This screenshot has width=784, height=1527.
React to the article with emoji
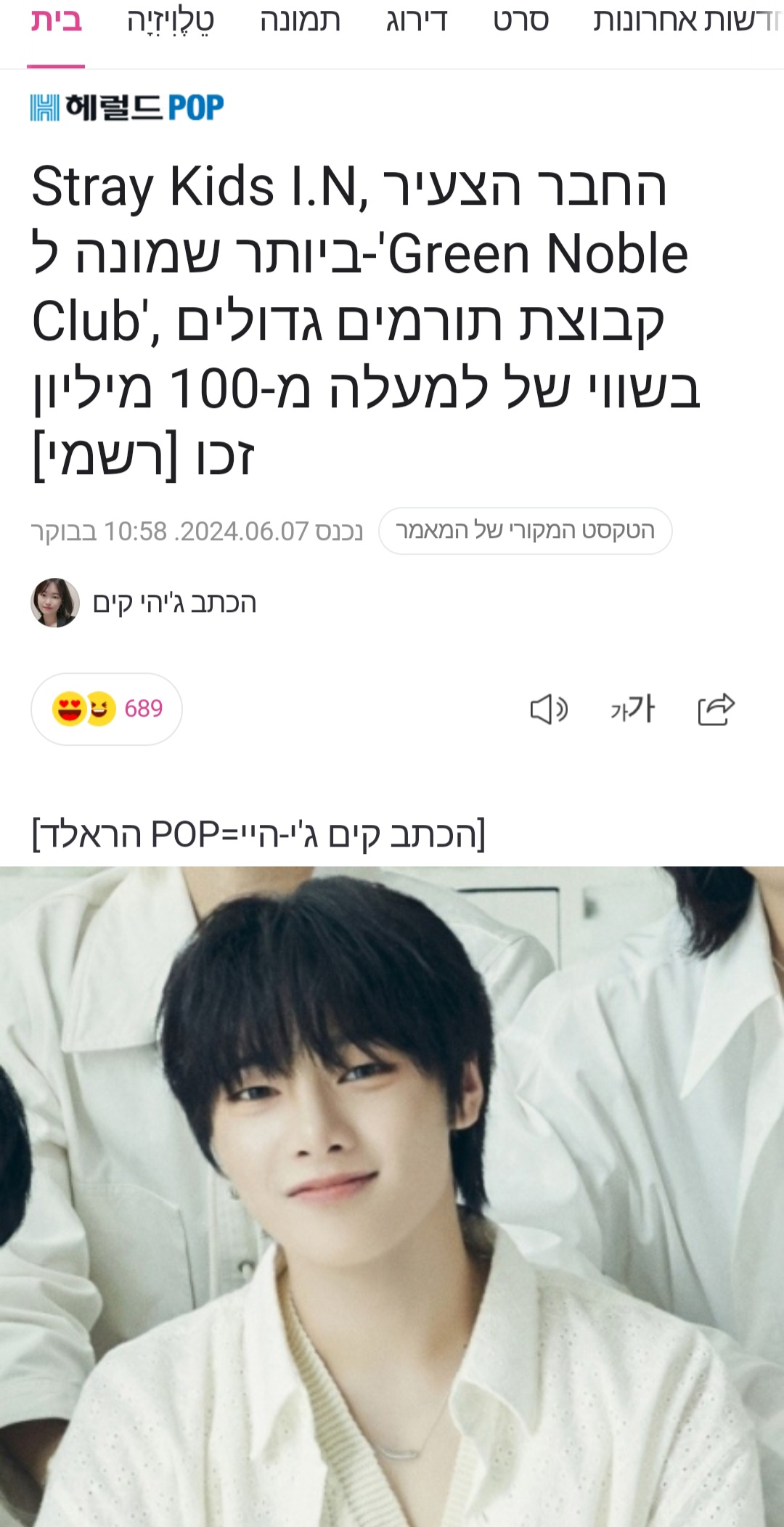(x=107, y=709)
